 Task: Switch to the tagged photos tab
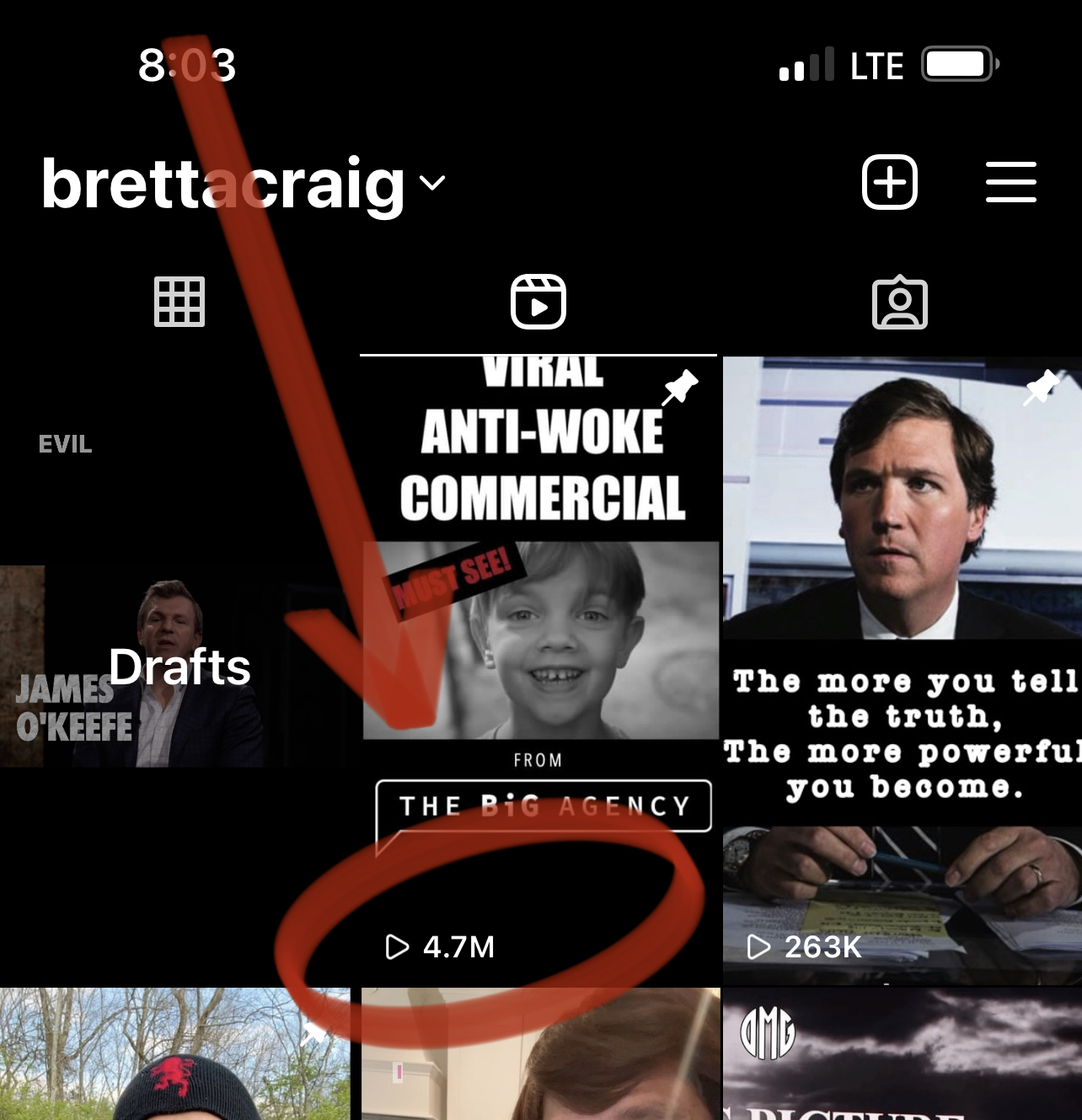(x=899, y=303)
